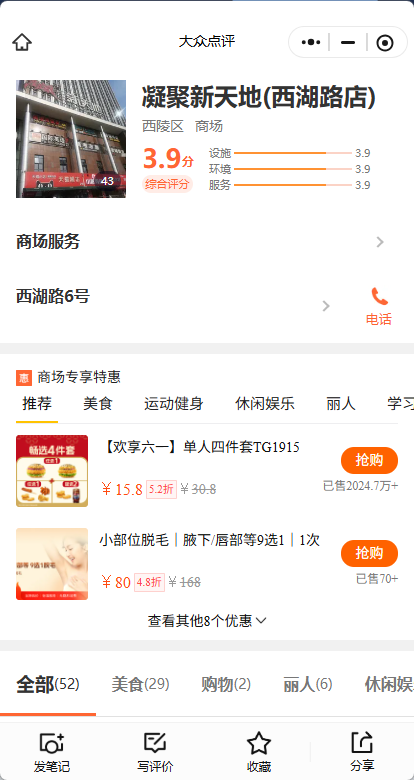Select the 休闲娱乐 deals tab
The width and height of the screenshot is (414, 780).
pos(265,403)
